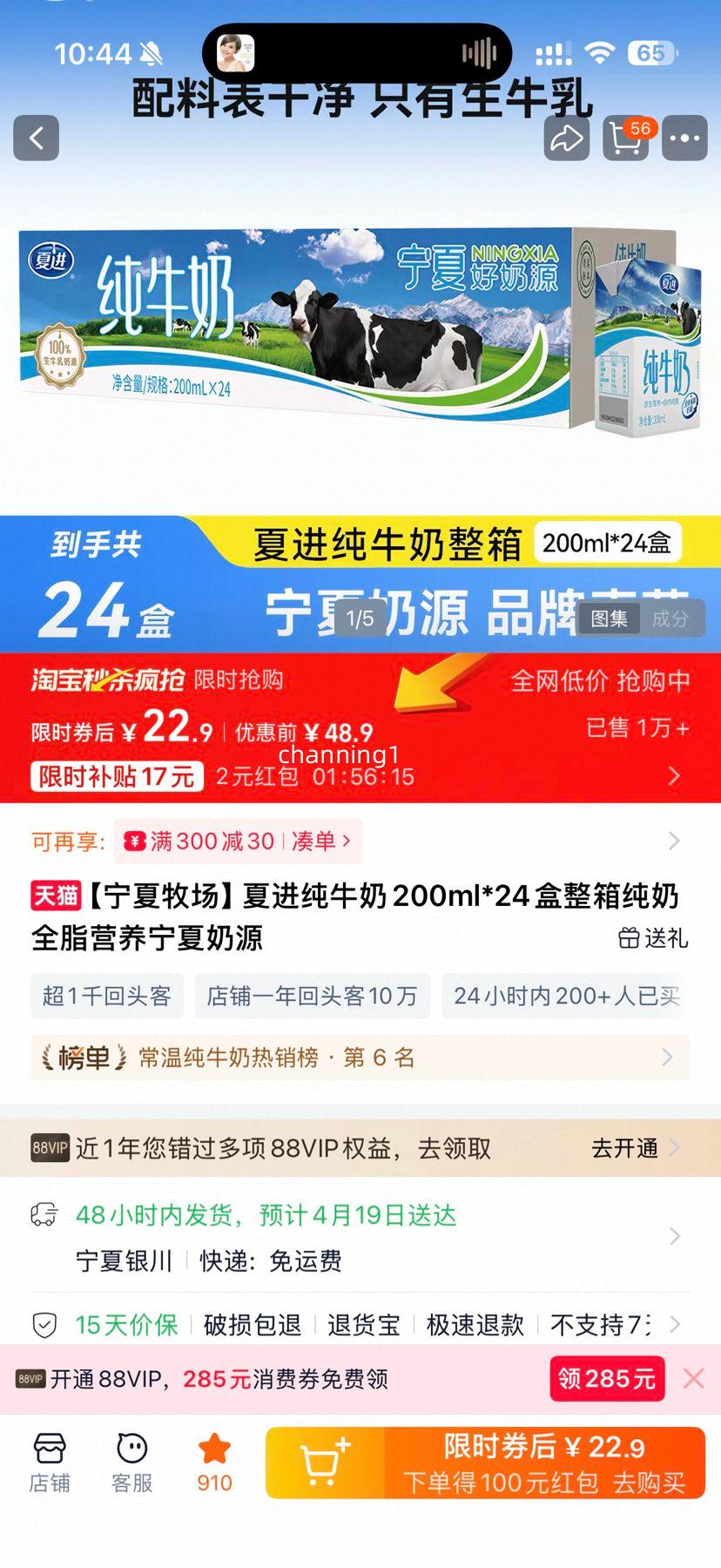721x1568 pixels.
Task: Open the delivery truck shipping info icon
Action: tap(43, 1213)
